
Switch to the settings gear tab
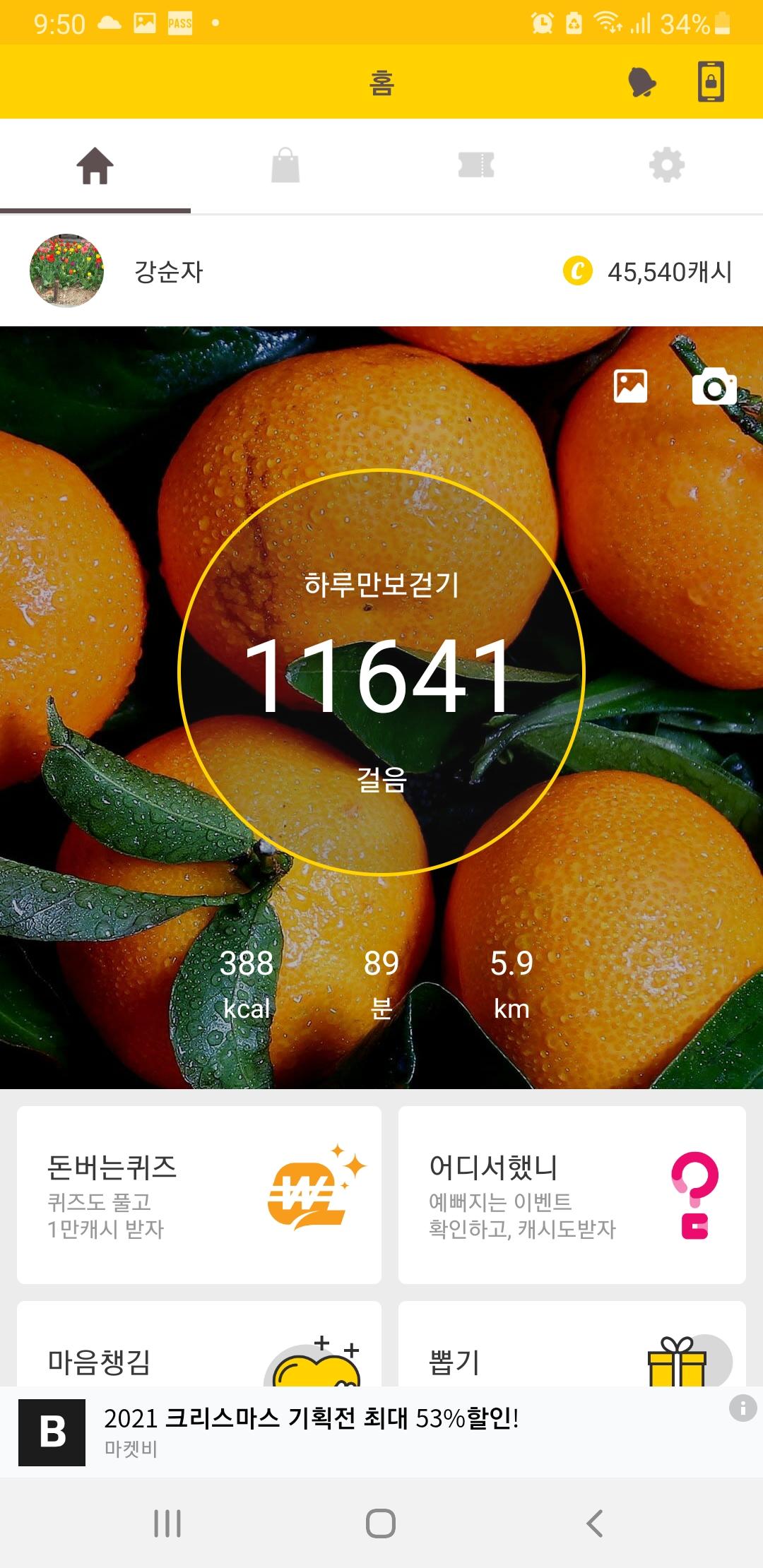point(667,167)
